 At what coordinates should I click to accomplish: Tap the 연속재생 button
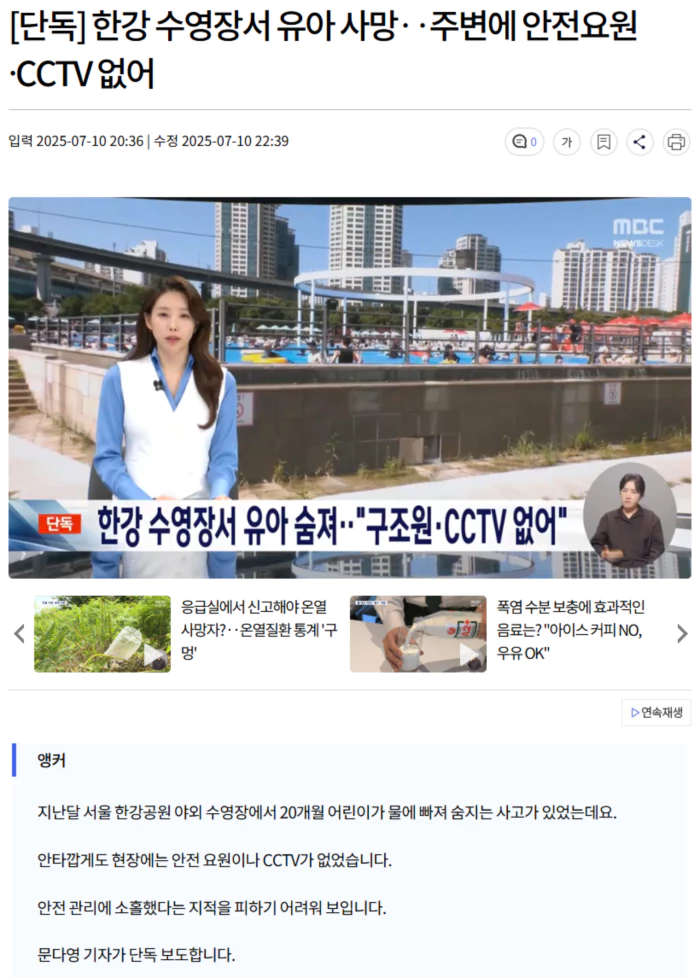pos(656,712)
